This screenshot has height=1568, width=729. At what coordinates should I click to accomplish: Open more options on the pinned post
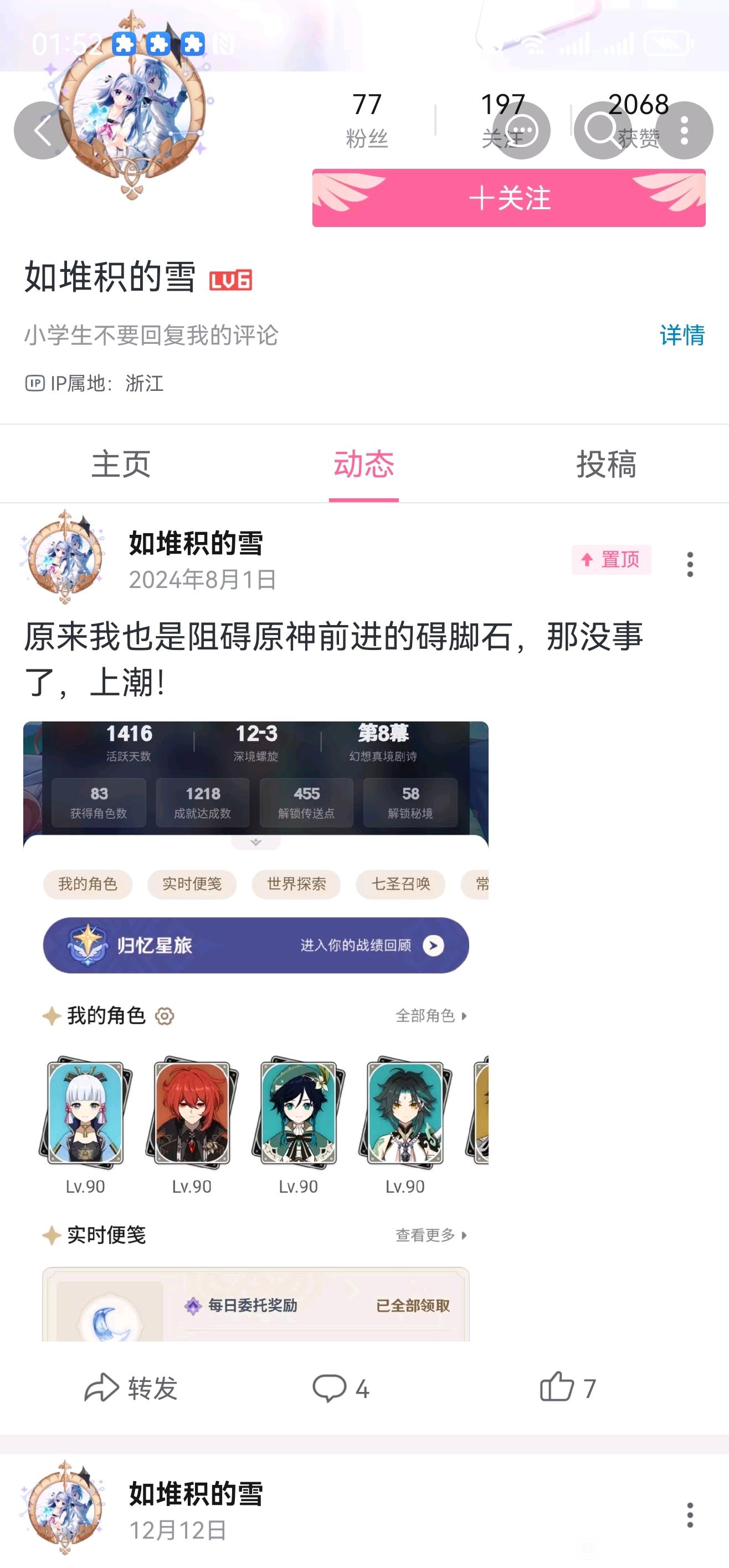point(690,564)
